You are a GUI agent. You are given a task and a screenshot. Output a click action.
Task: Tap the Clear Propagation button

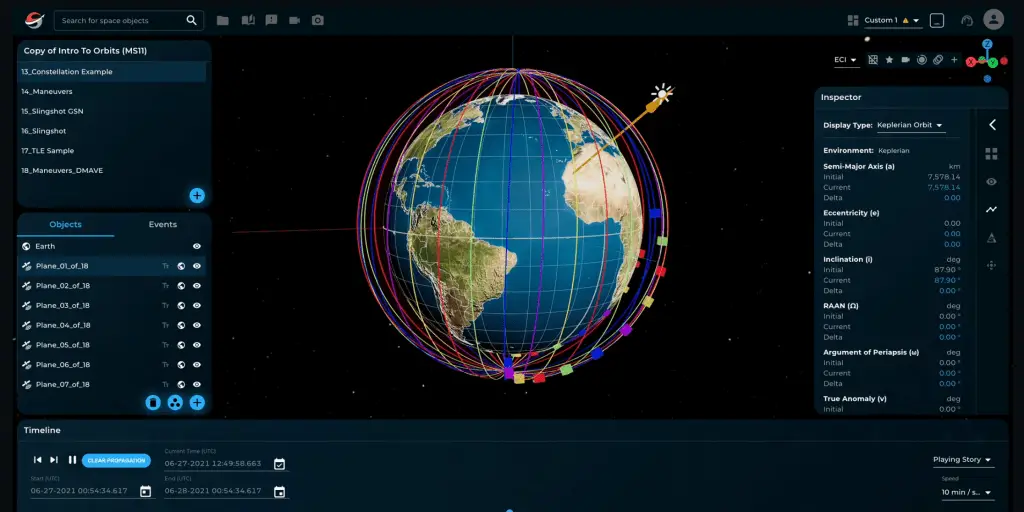tap(116, 461)
